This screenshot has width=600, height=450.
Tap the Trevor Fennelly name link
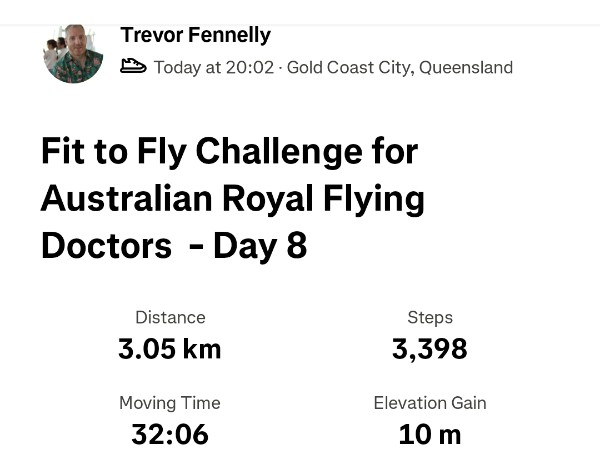coord(195,35)
